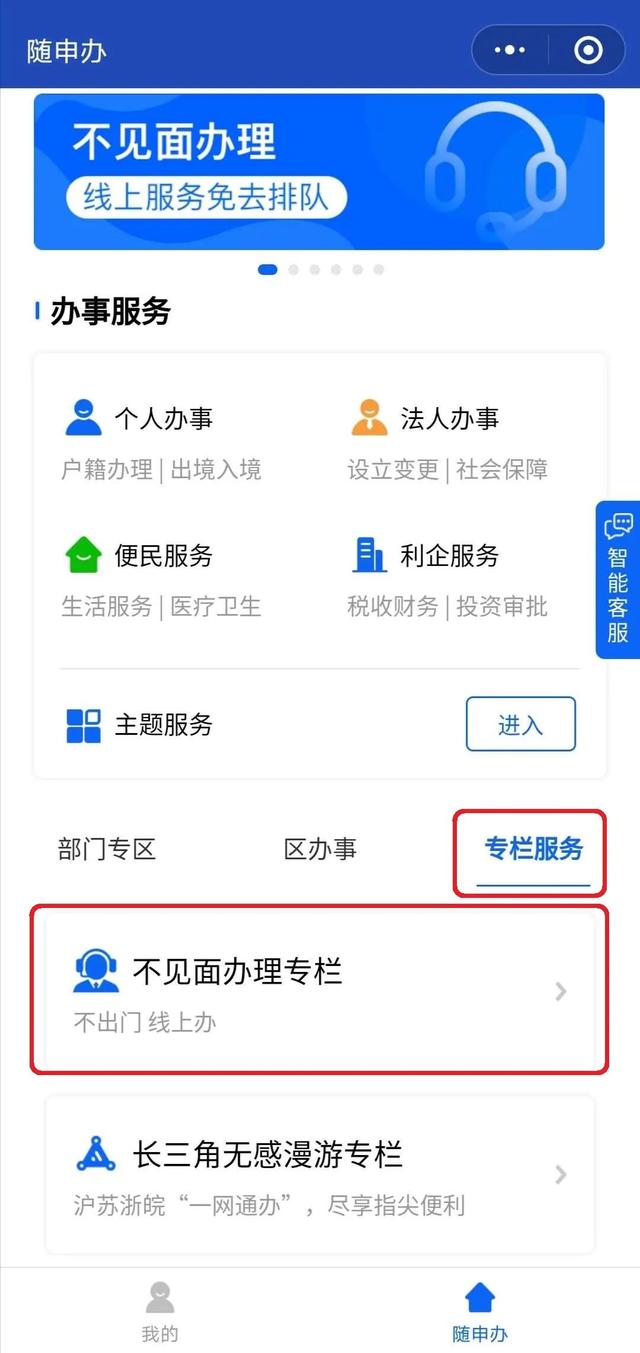Select the 专栏服务 tab
The width and height of the screenshot is (640, 1353).
(x=533, y=850)
